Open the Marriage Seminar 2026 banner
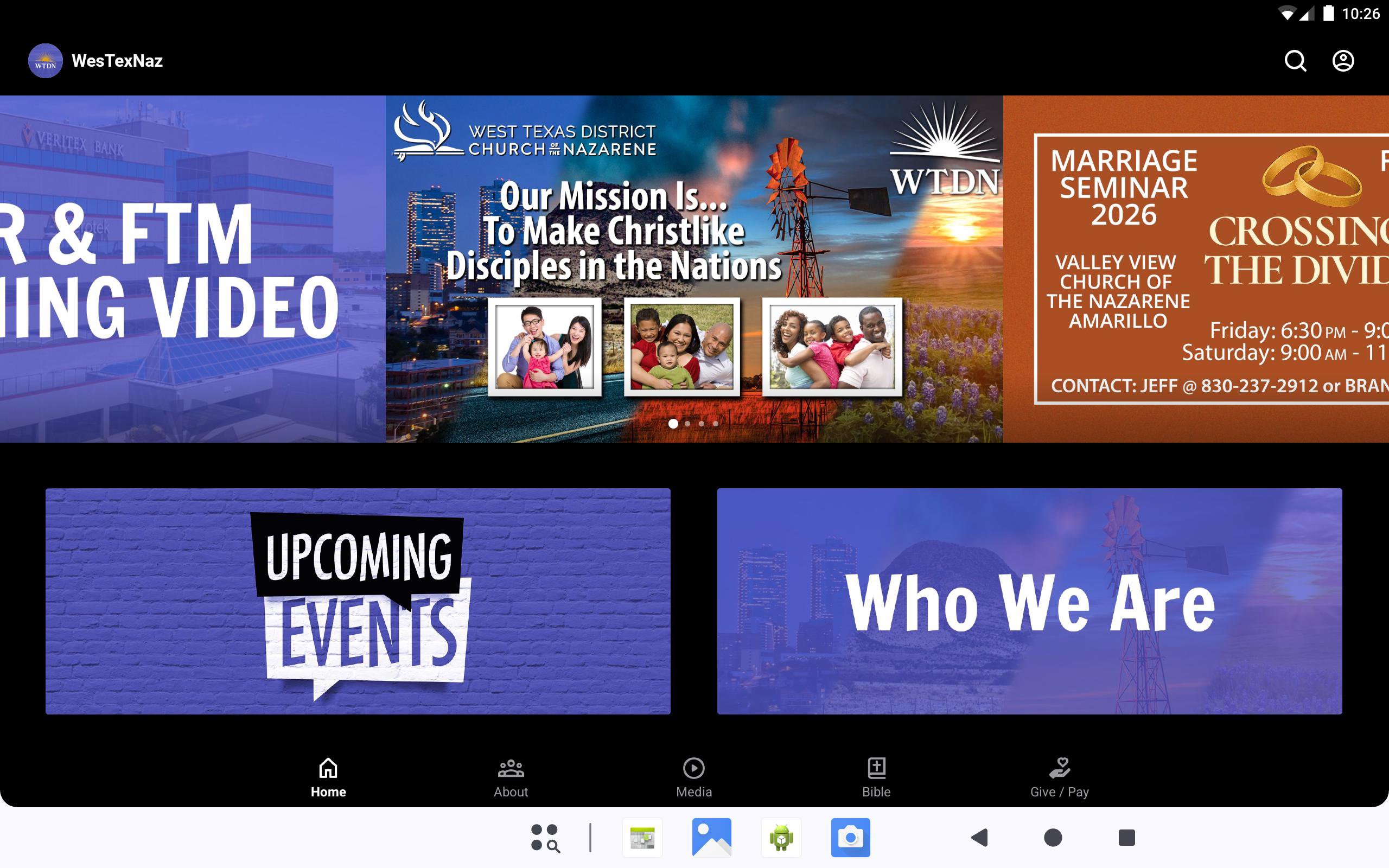This screenshot has height=868, width=1389. 1196,268
